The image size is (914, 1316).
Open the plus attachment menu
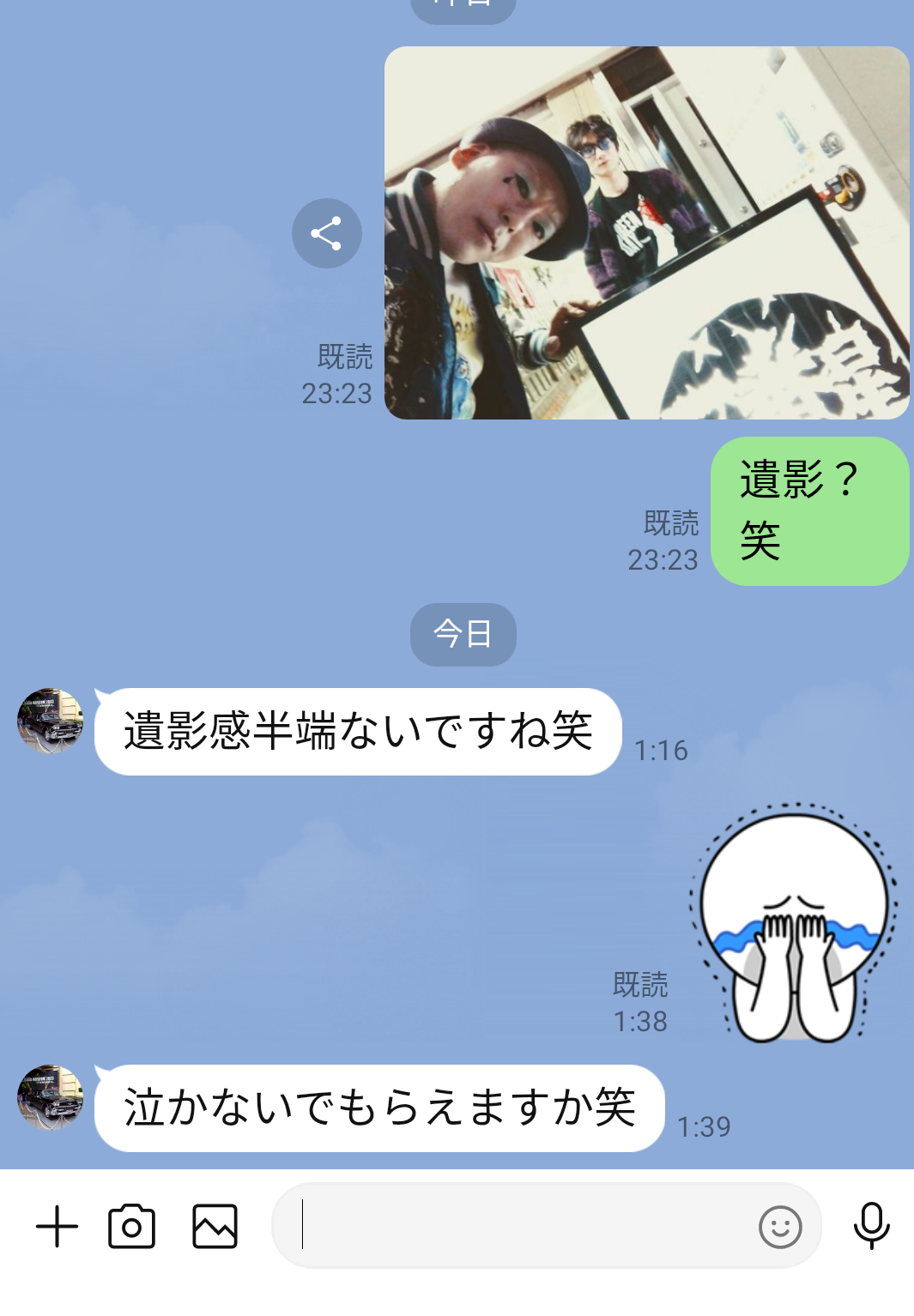pyautogui.click(x=57, y=1226)
